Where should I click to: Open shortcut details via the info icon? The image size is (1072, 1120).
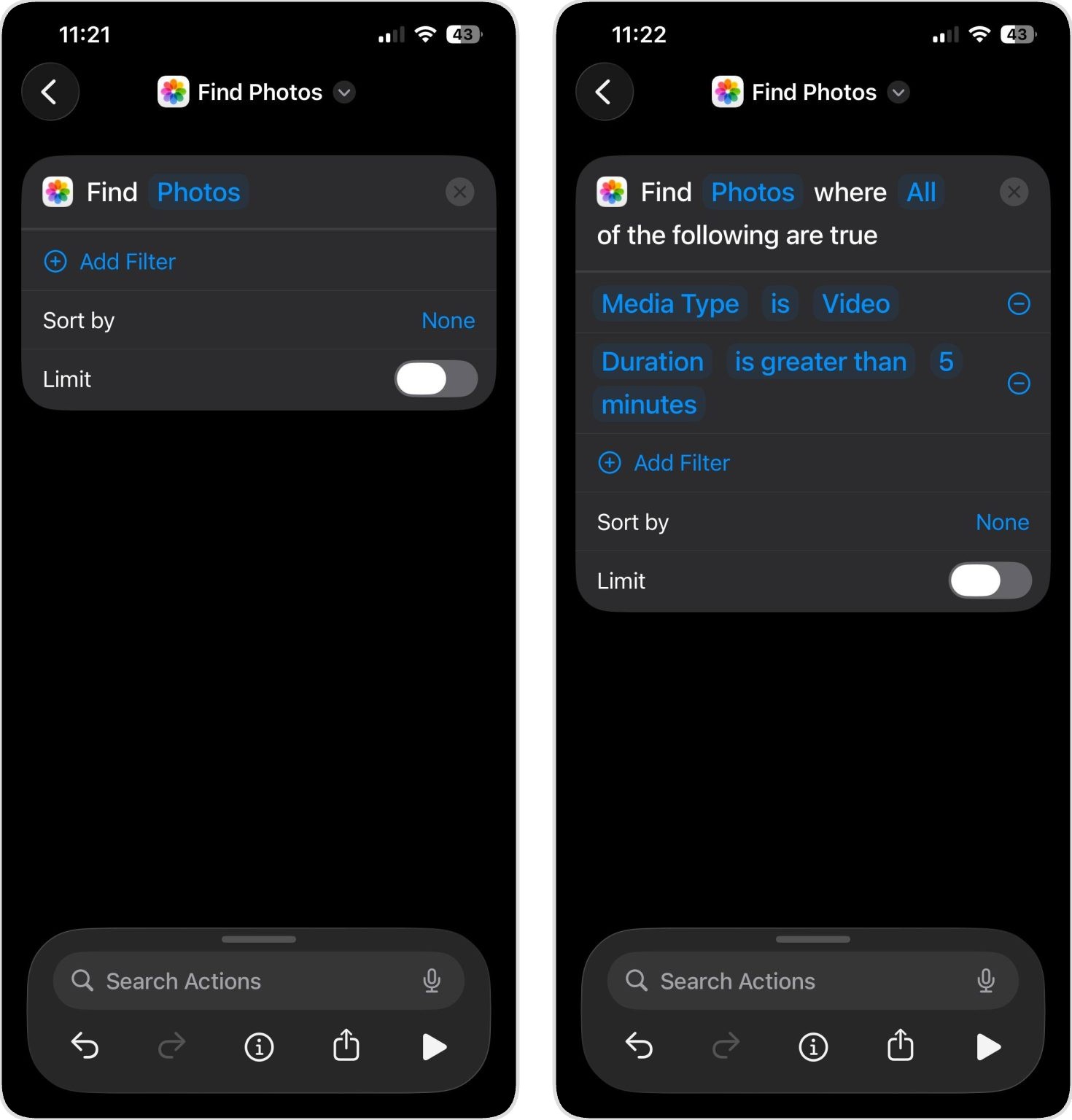tap(258, 1046)
